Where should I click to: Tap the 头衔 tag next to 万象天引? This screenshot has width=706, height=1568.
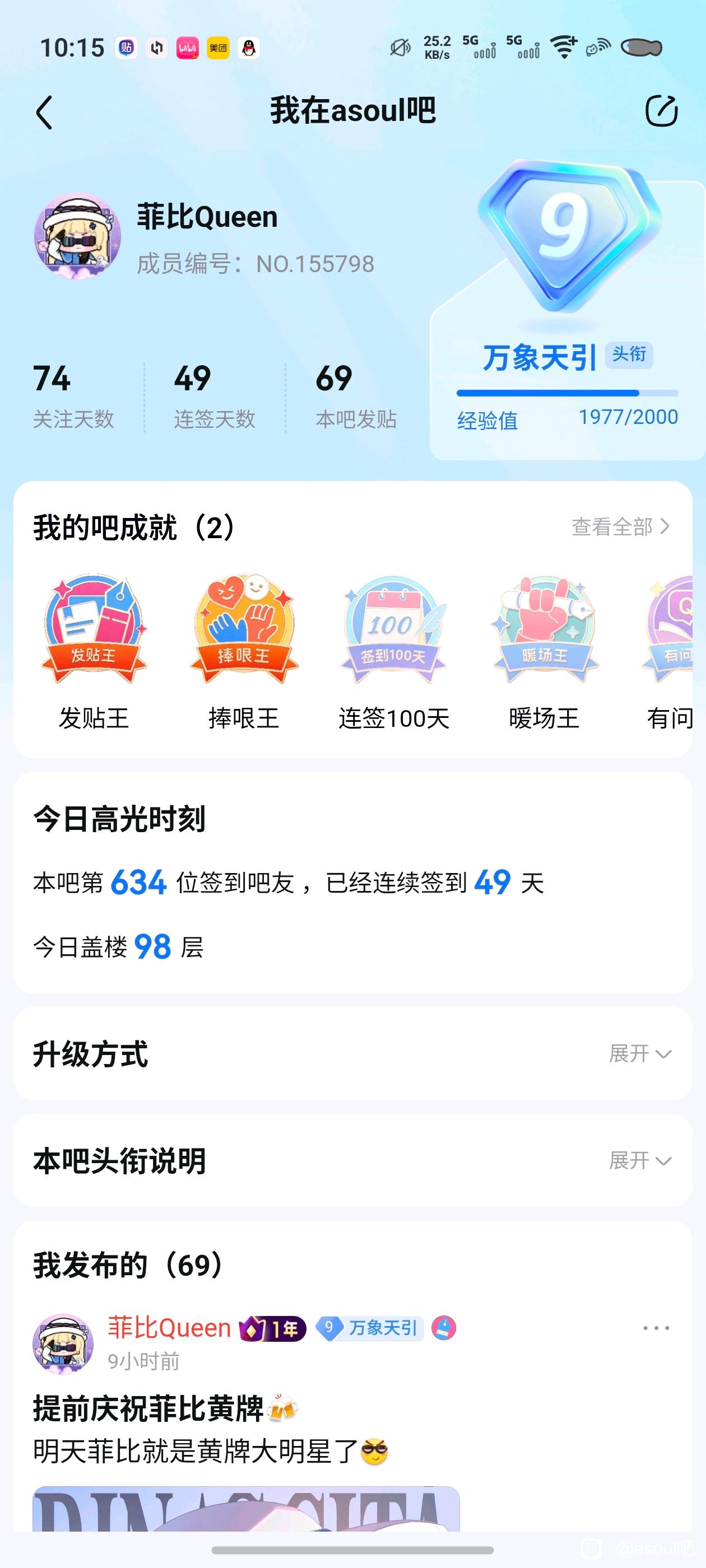[629, 354]
